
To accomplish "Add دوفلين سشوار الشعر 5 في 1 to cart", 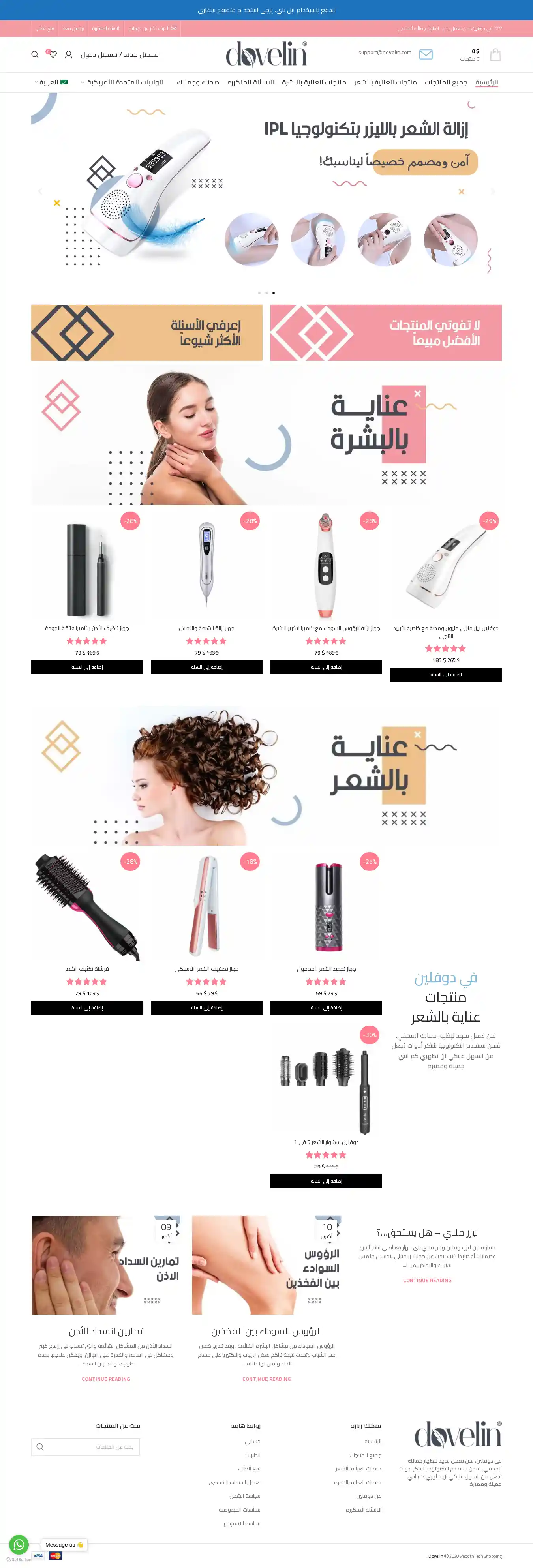I will point(326,1181).
